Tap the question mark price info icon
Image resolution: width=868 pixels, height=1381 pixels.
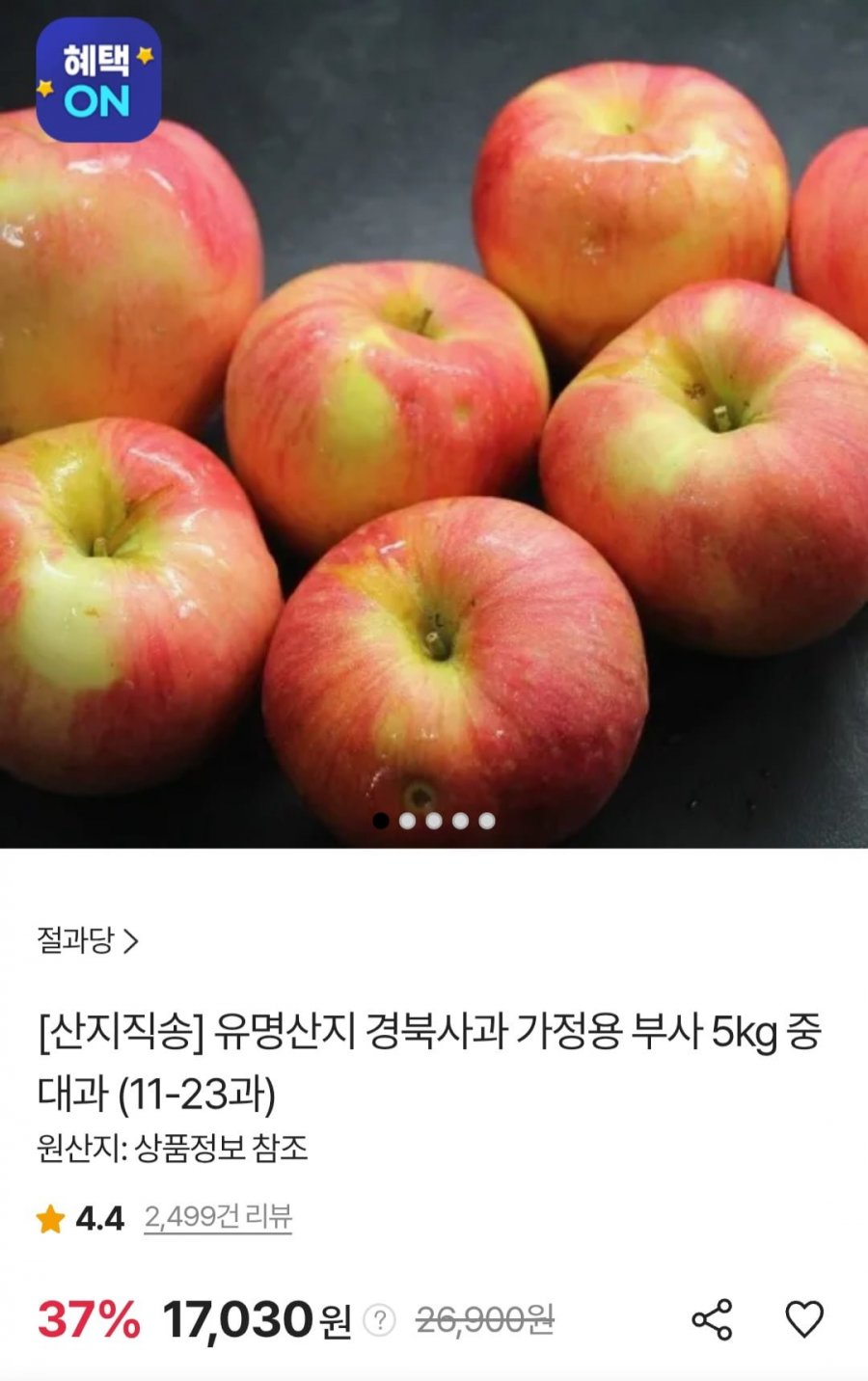coord(380,1320)
